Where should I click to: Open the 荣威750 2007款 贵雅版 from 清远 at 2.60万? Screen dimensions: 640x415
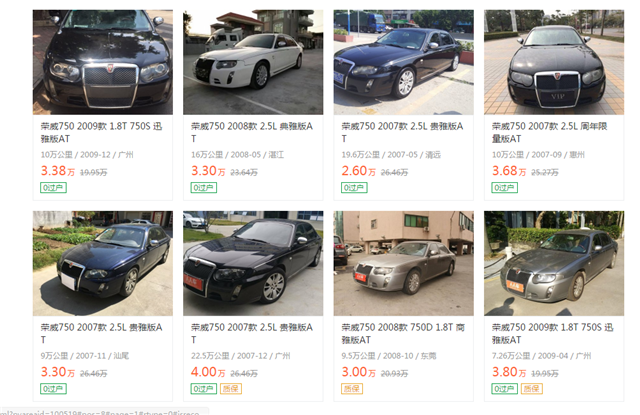click(403, 62)
